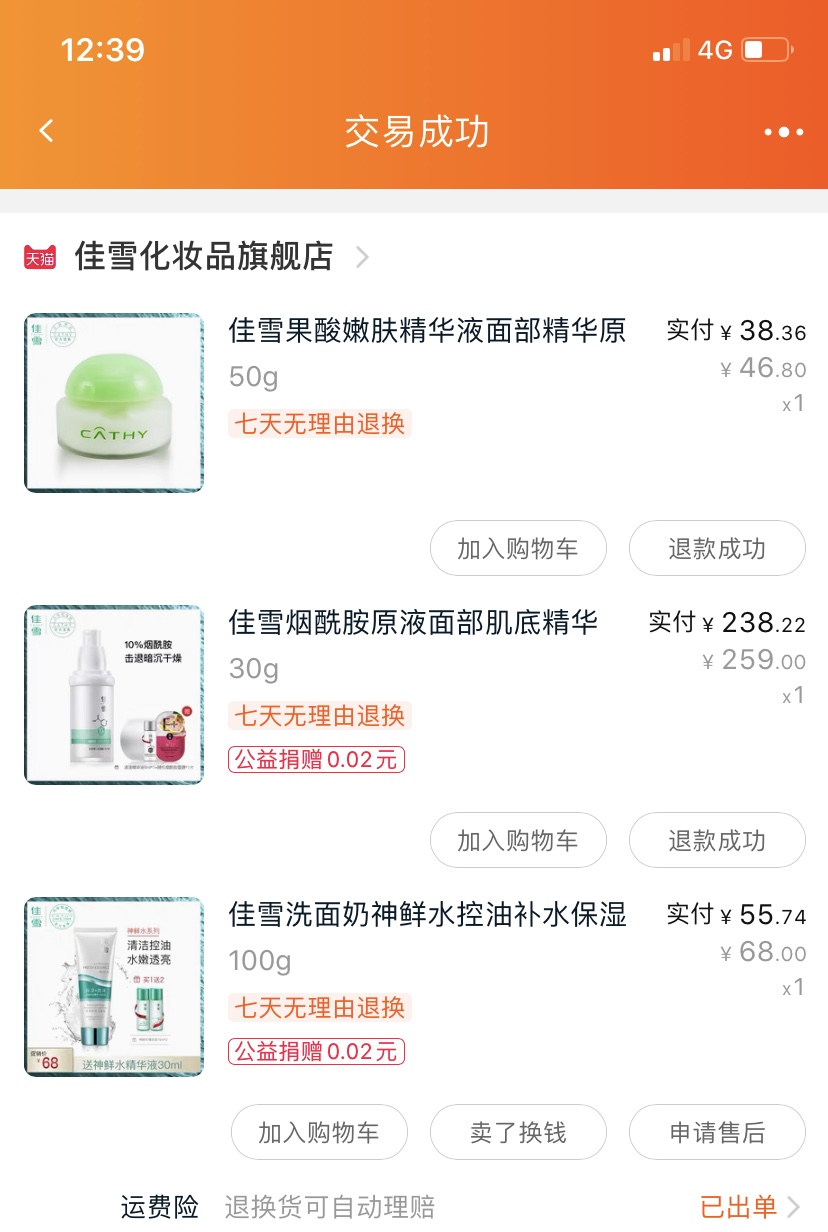828x1232 pixels.
Task: Open details of 七天无理由退换 for first product
Action: [x=319, y=424]
